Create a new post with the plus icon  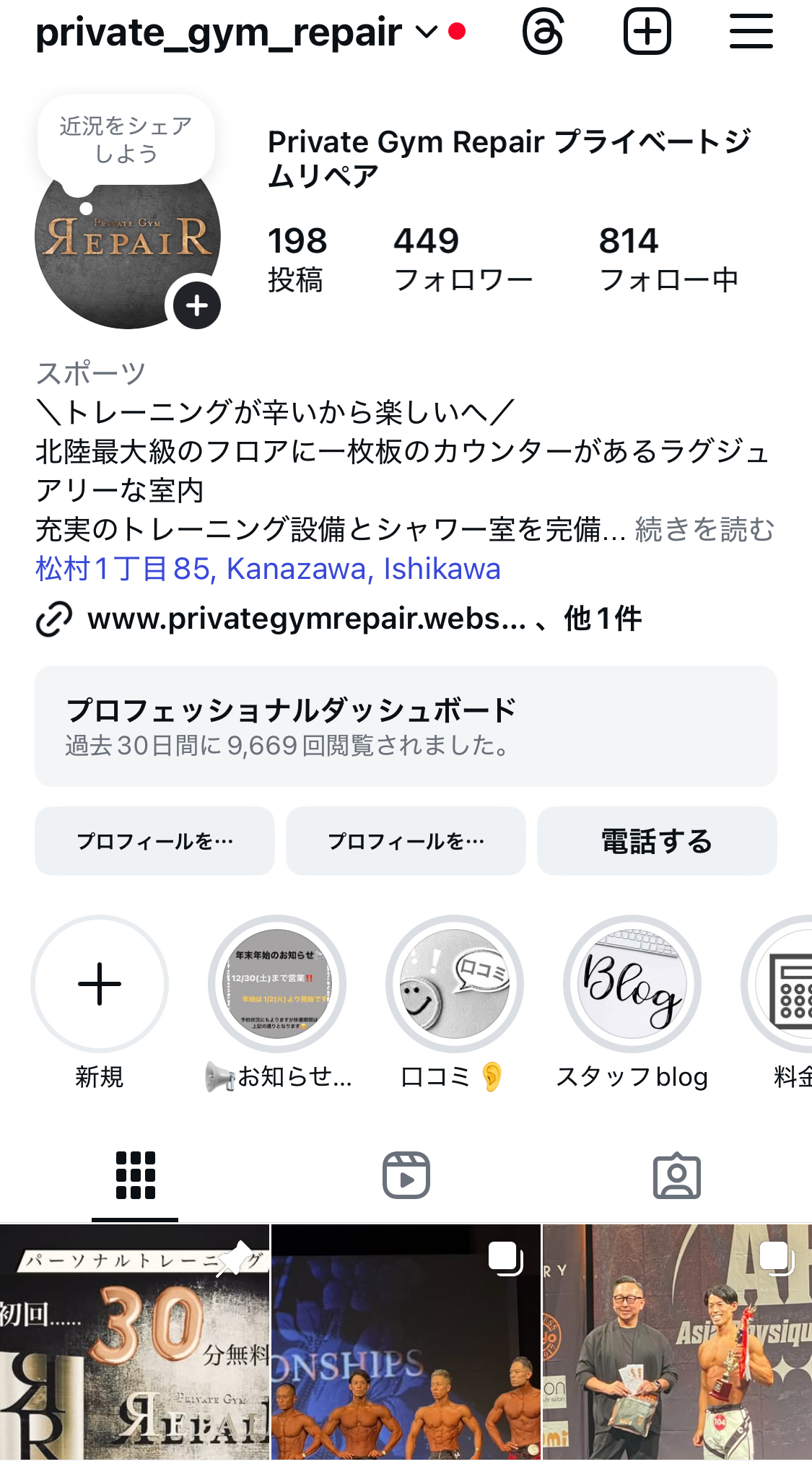[x=647, y=32]
